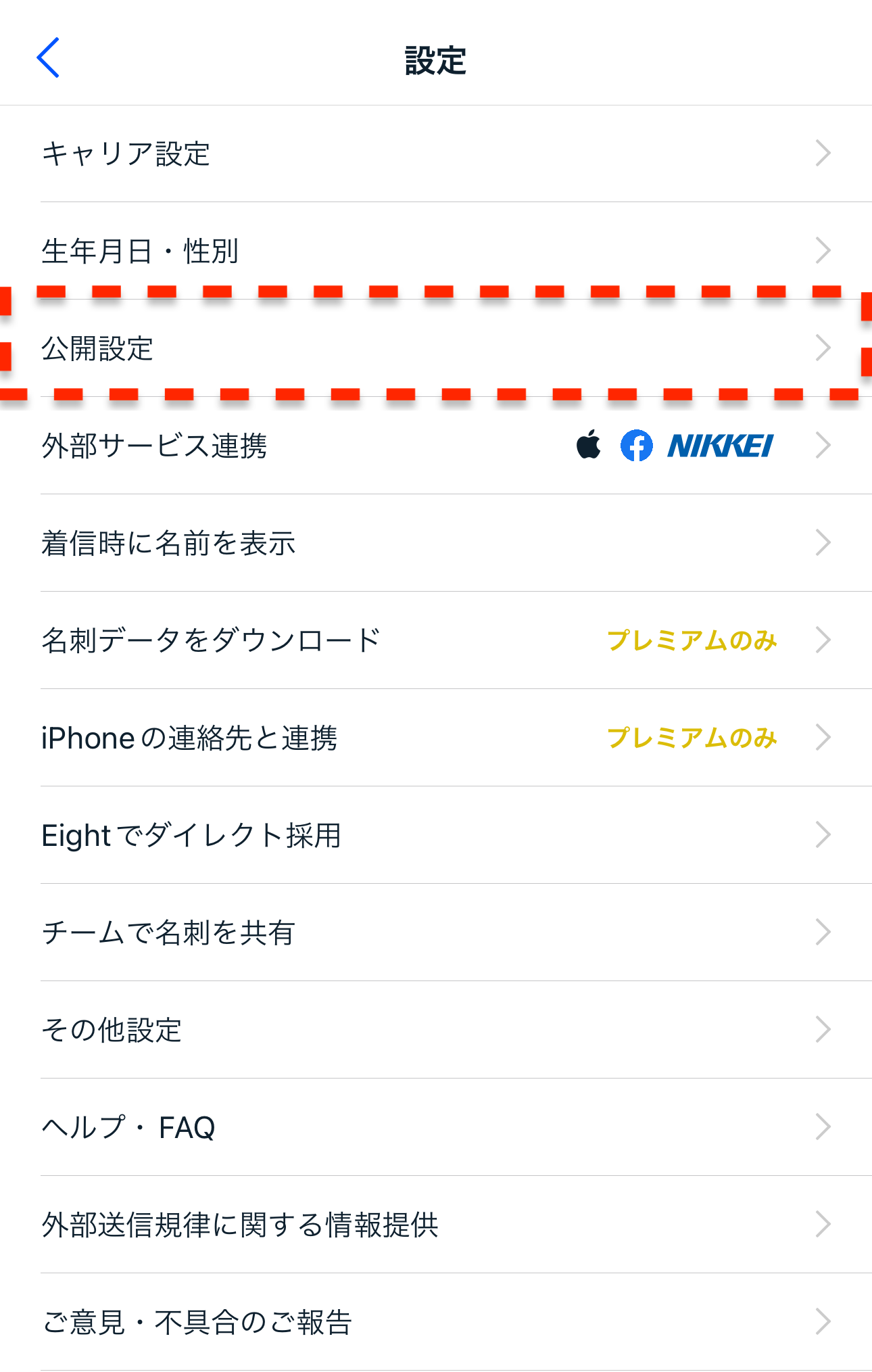Open 公開設定 row
The image size is (872, 1372).
click(436, 349)
